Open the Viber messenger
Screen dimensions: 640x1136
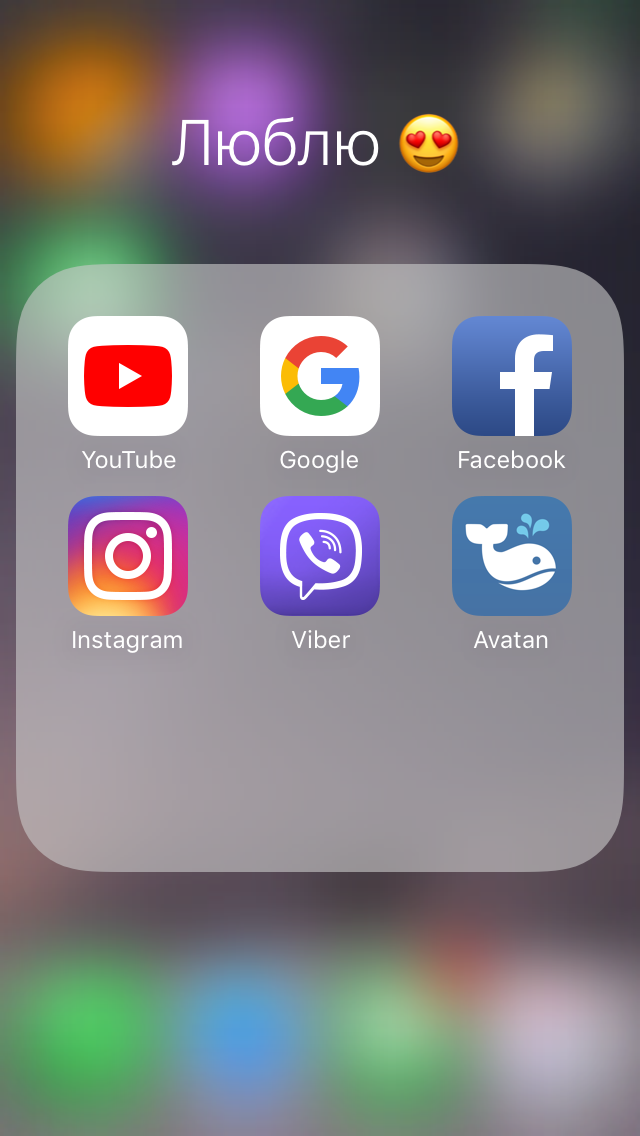click(x=320, y=556)
